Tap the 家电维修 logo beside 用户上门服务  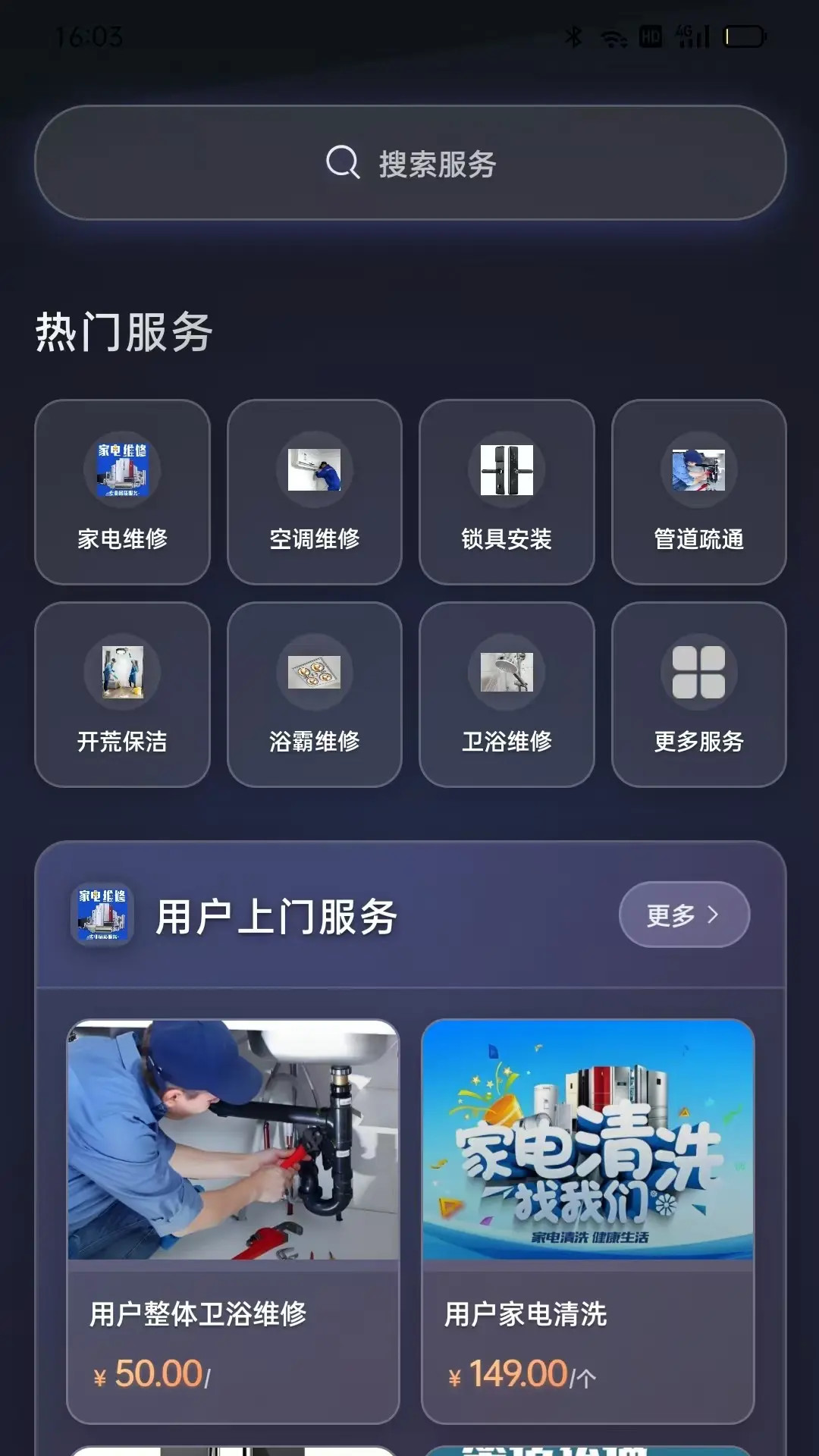[101, 915]
